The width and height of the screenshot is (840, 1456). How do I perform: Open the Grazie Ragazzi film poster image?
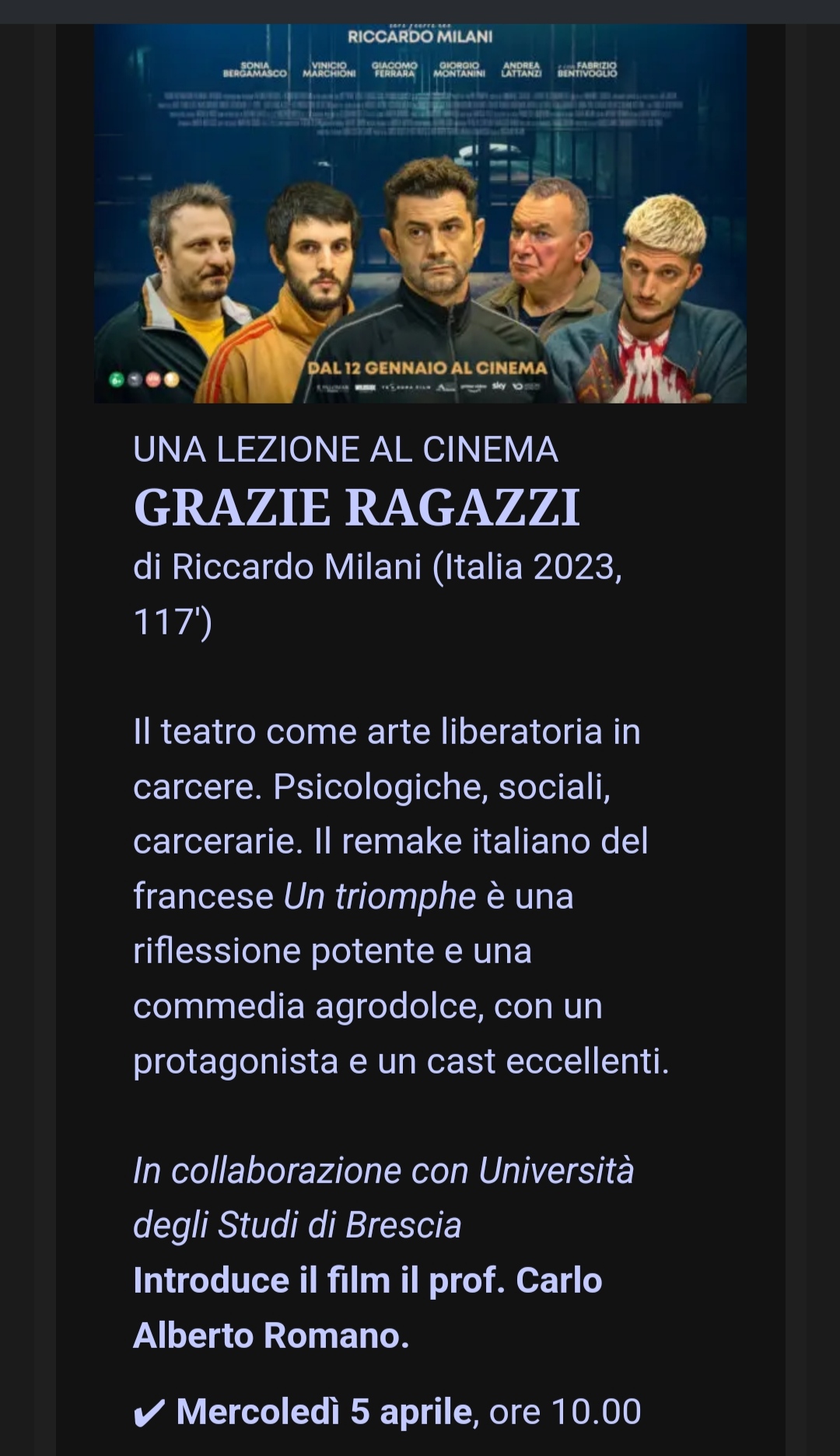pos(420,213)
